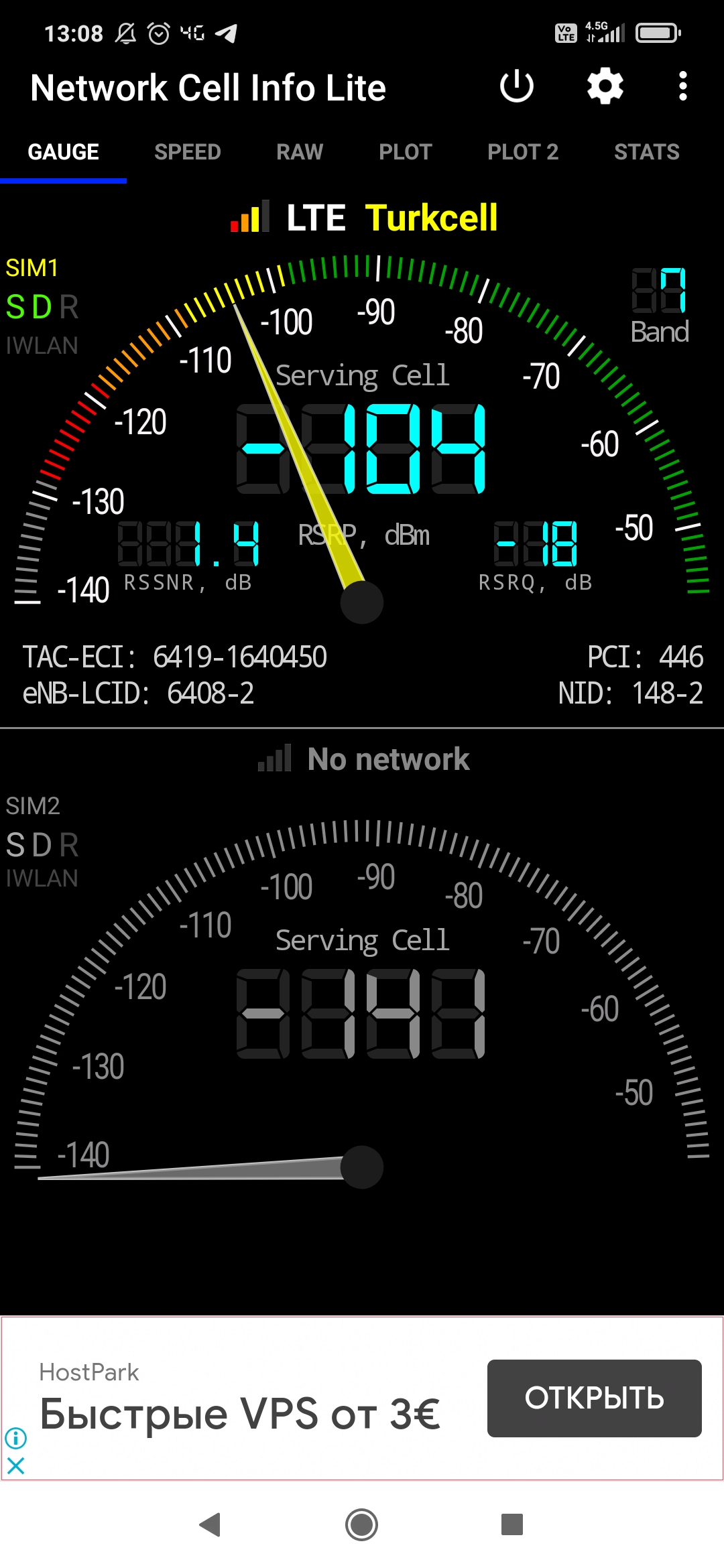
Task: Switch to the RAW tab
Action: click(300, 152)
